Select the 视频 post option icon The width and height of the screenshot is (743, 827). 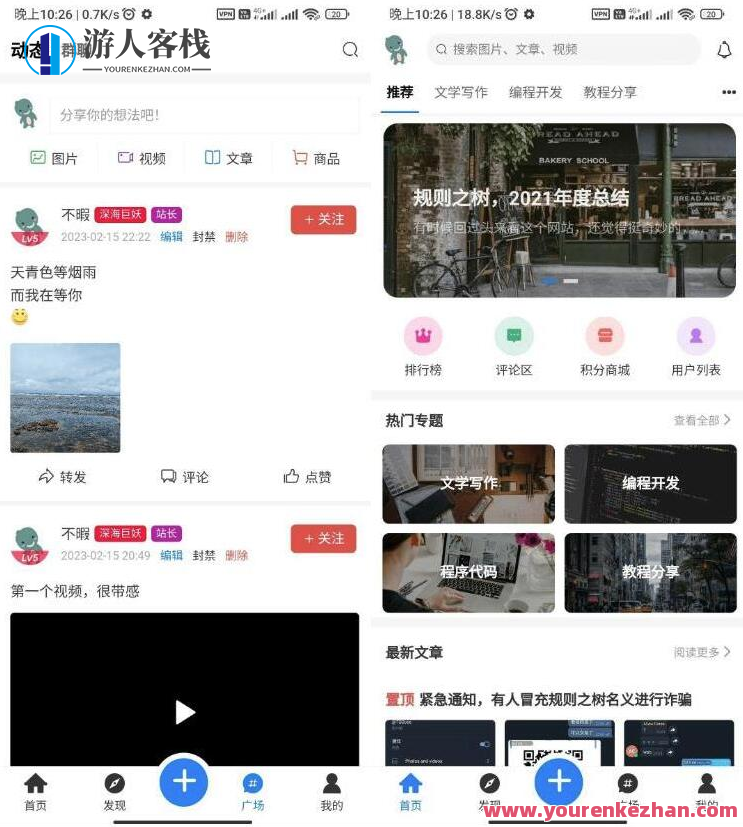pos(124,158)
